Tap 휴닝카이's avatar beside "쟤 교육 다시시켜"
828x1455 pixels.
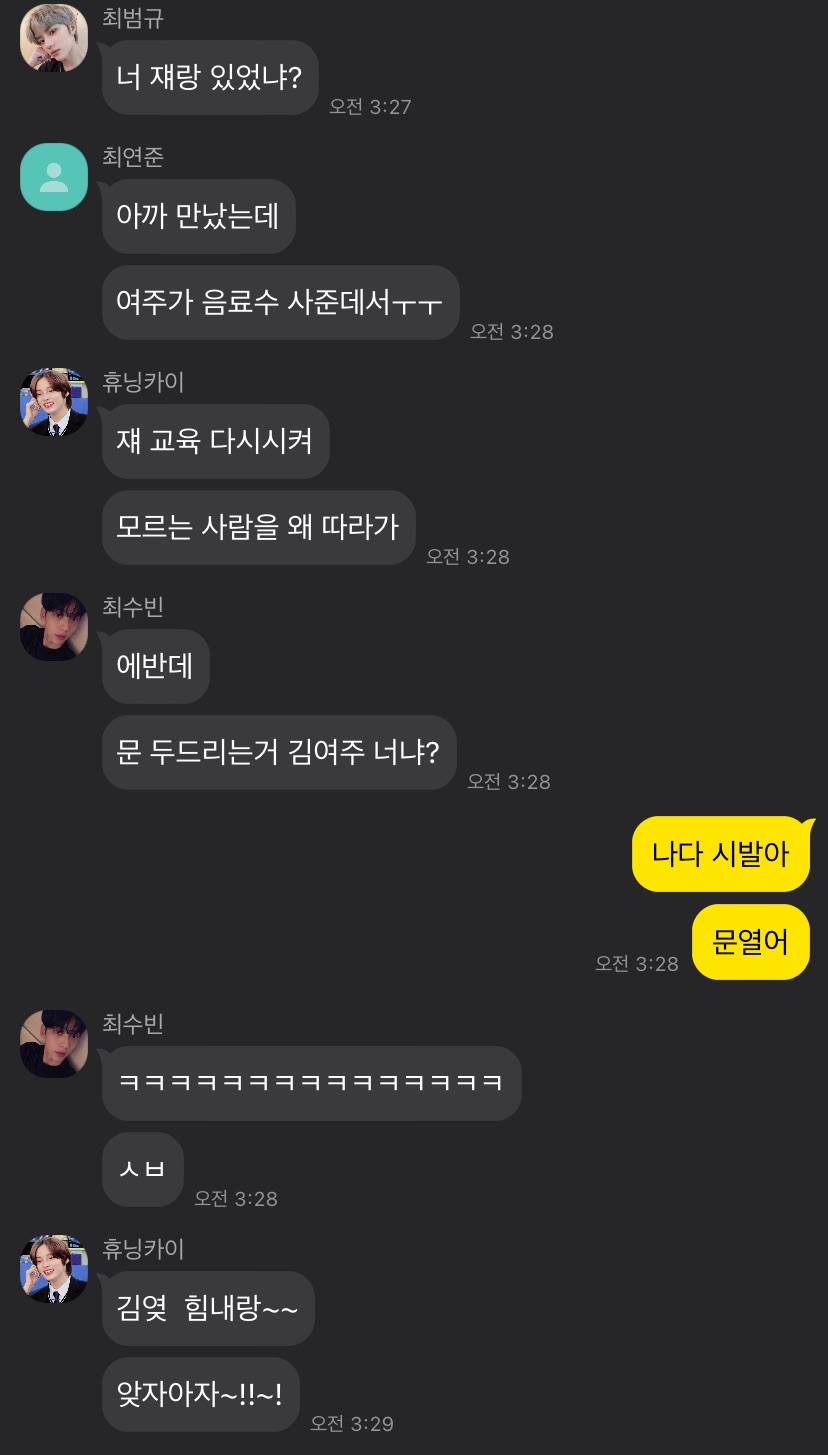point(54,402)
